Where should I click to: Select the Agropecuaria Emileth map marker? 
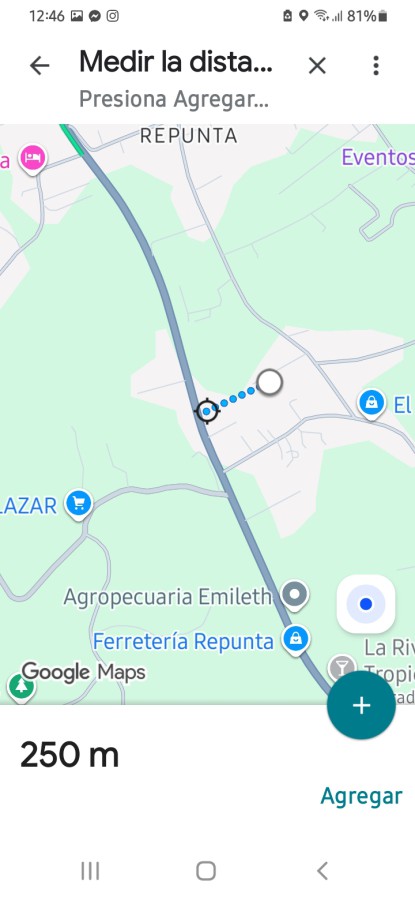296,595
